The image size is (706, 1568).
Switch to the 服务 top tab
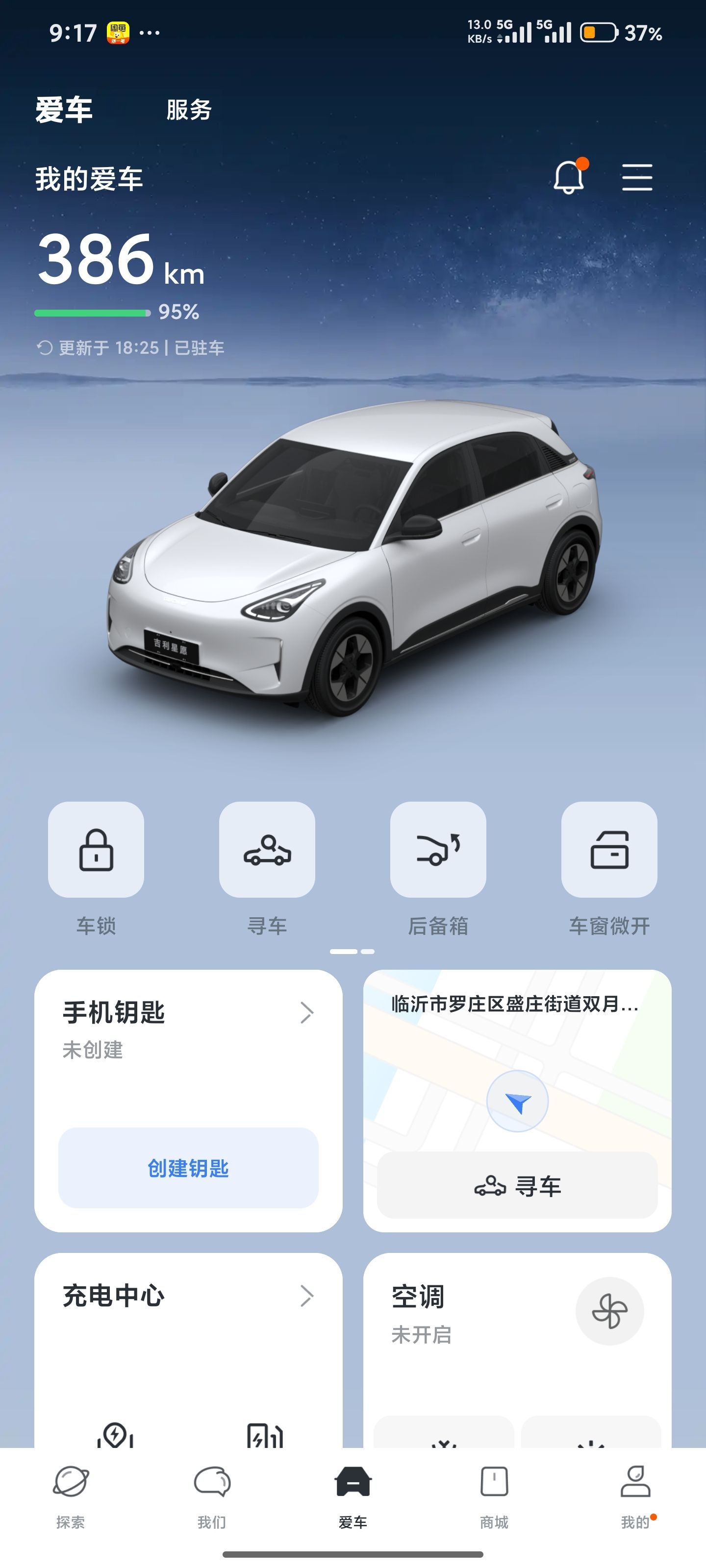tap(189, 110)
